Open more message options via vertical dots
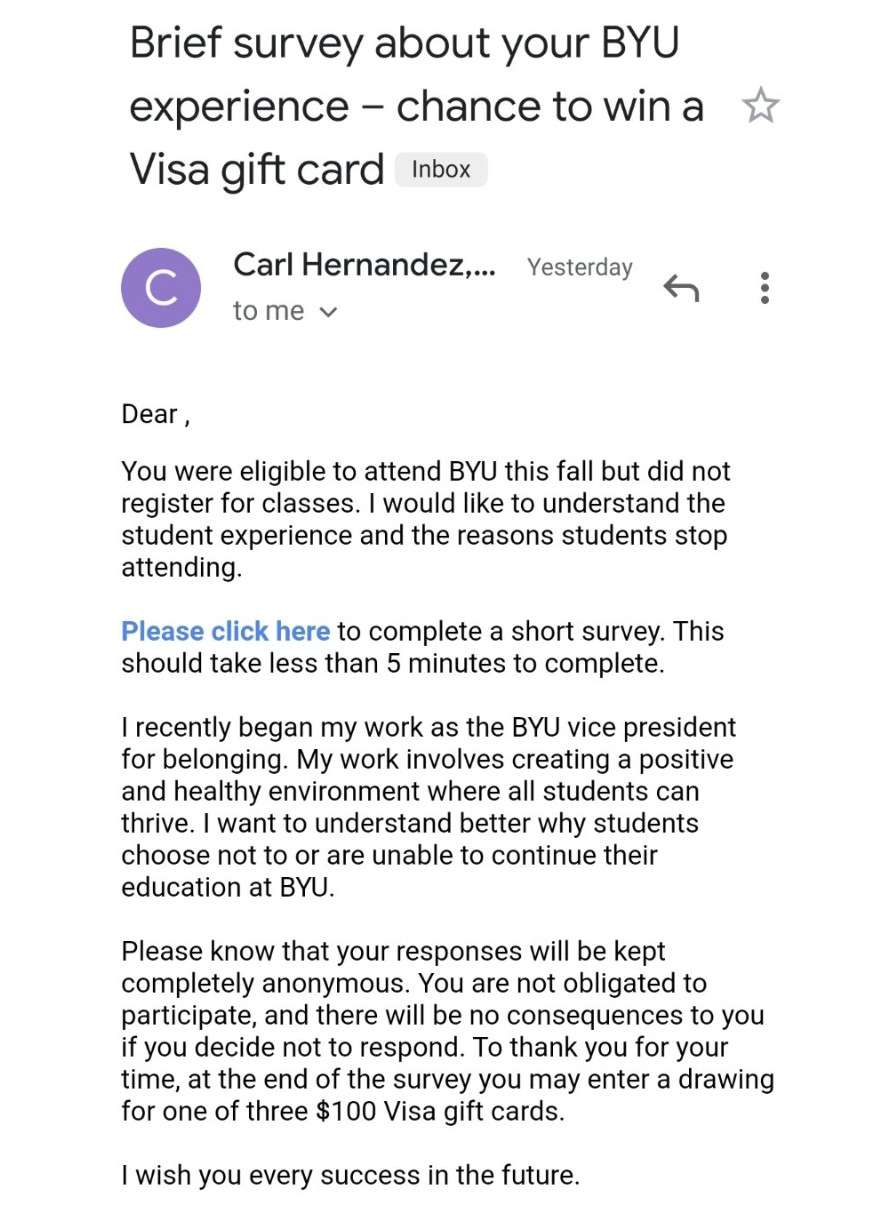The image size is (892, 1206). (764, 288)
